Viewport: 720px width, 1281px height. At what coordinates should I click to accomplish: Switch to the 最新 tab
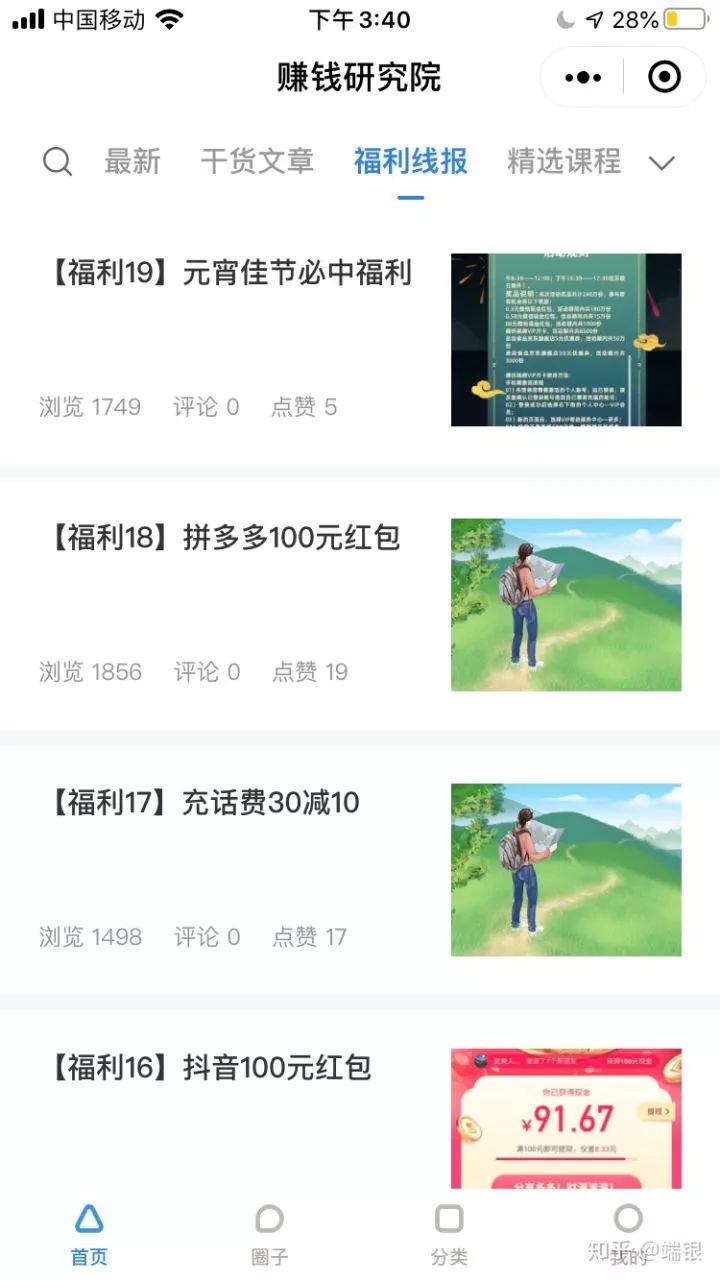click(133, 162)
